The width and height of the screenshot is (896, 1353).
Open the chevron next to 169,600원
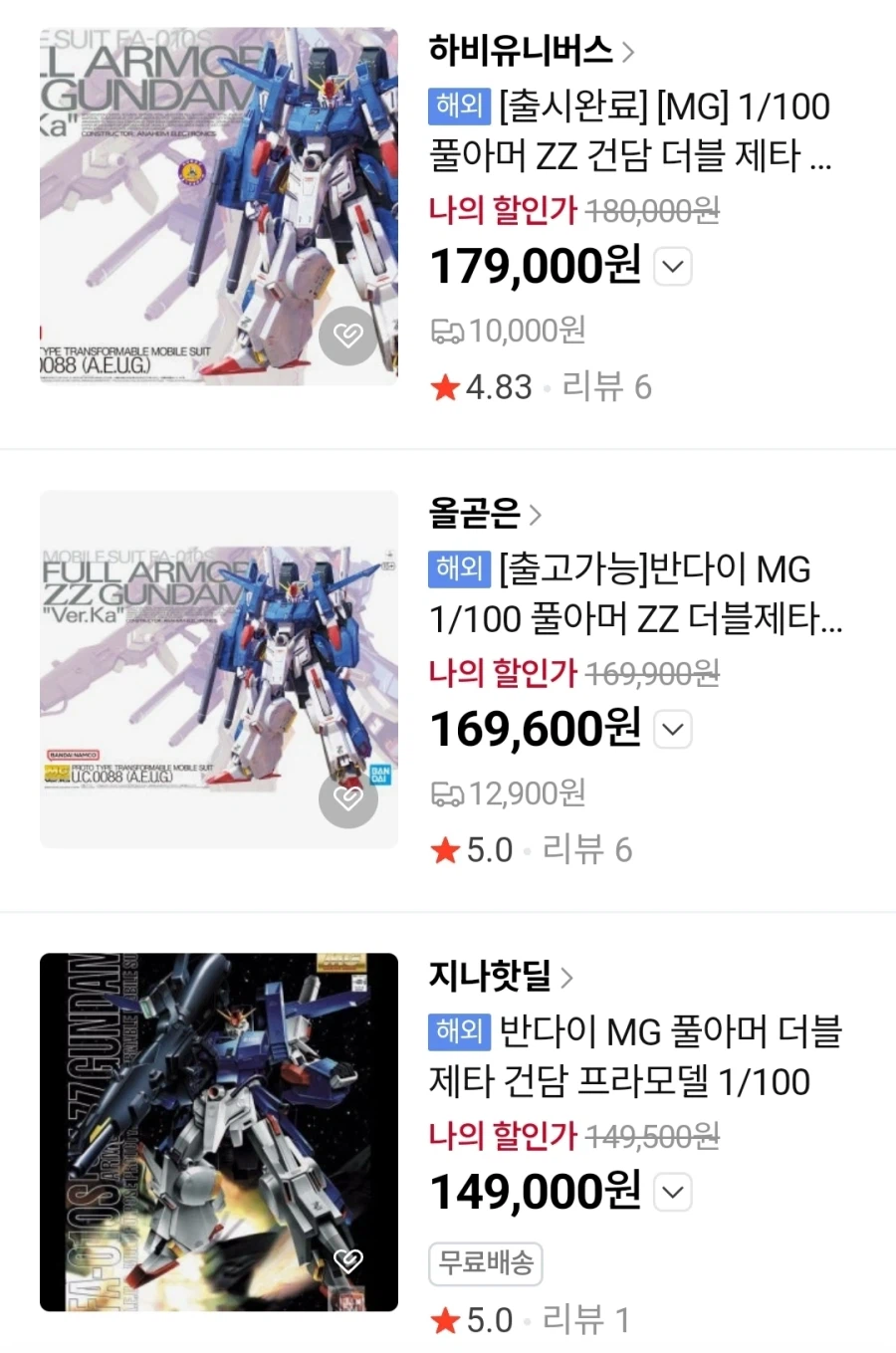[672, 729]
